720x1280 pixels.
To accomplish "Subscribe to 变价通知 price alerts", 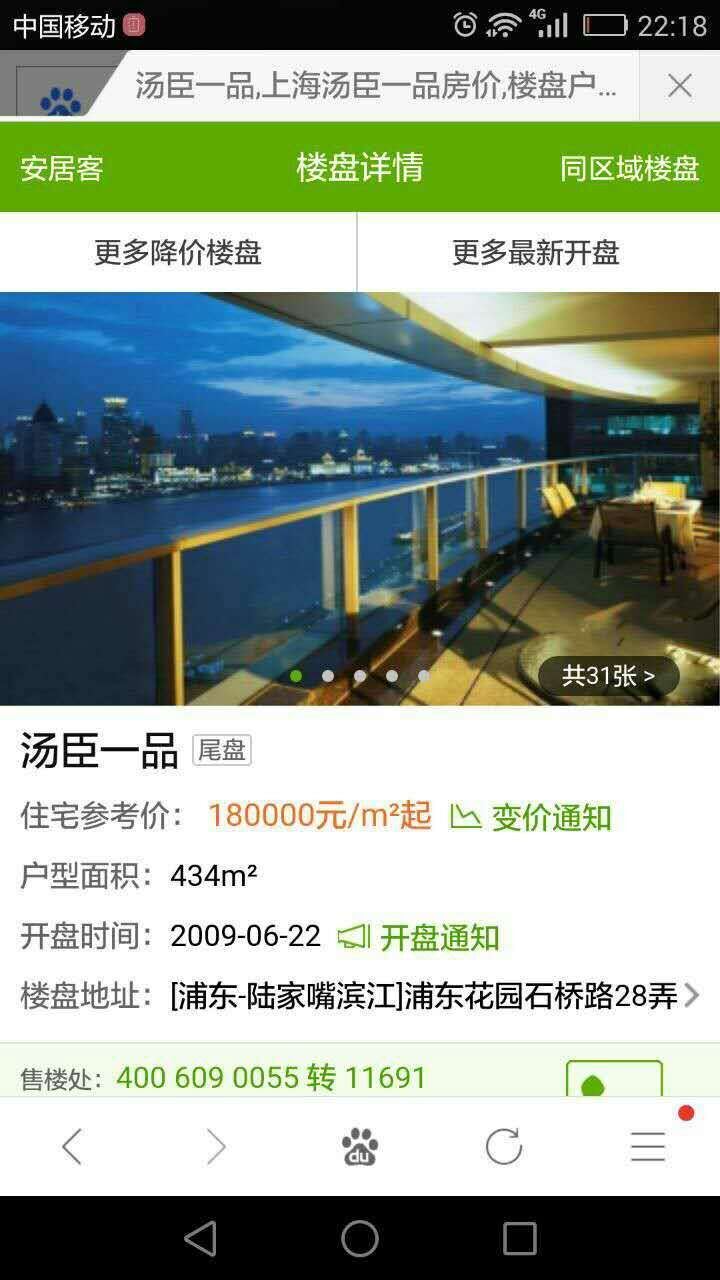I will (x=531, y=817).
